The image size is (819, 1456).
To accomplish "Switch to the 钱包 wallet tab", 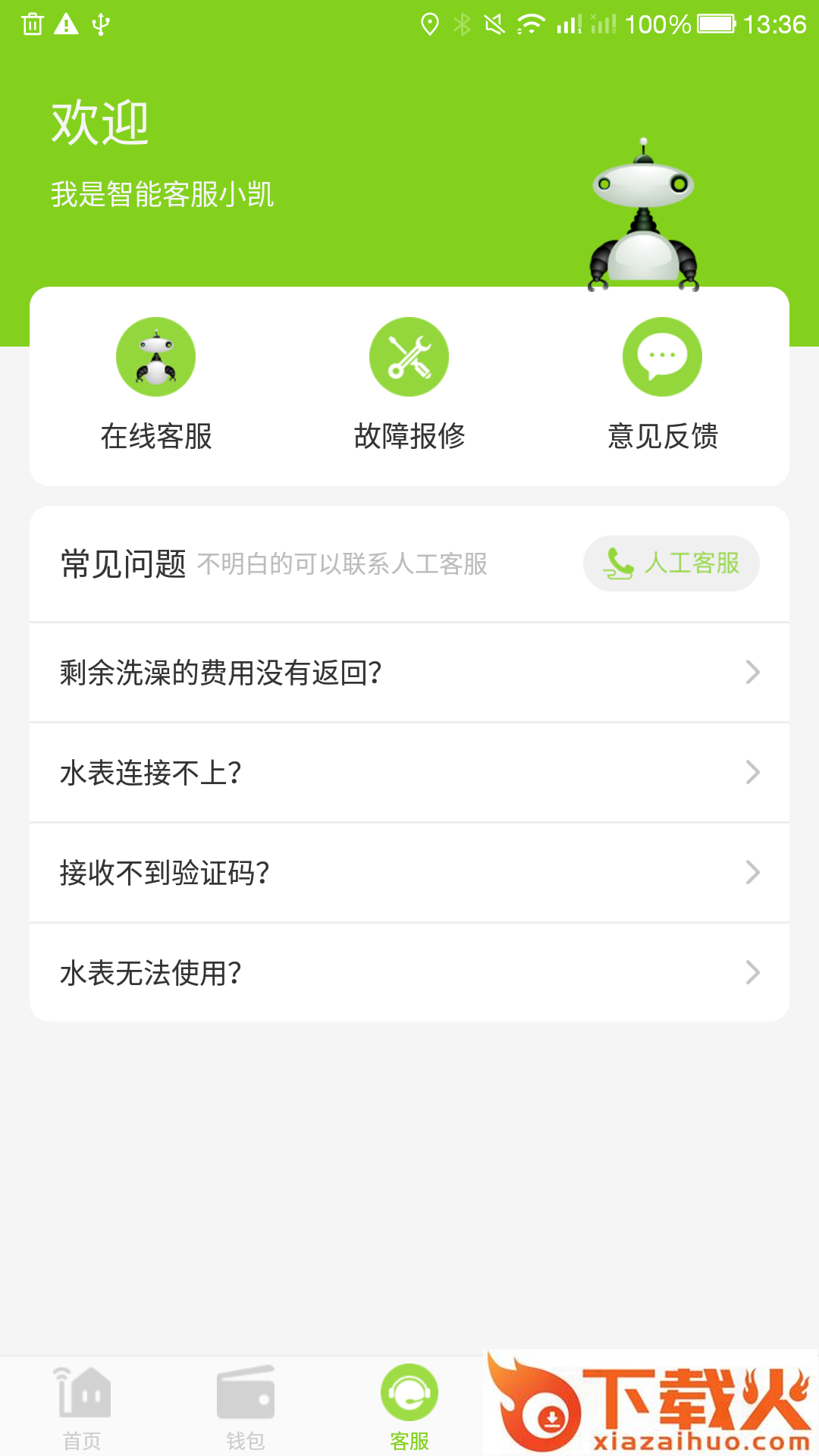I will coord(246,1407).
